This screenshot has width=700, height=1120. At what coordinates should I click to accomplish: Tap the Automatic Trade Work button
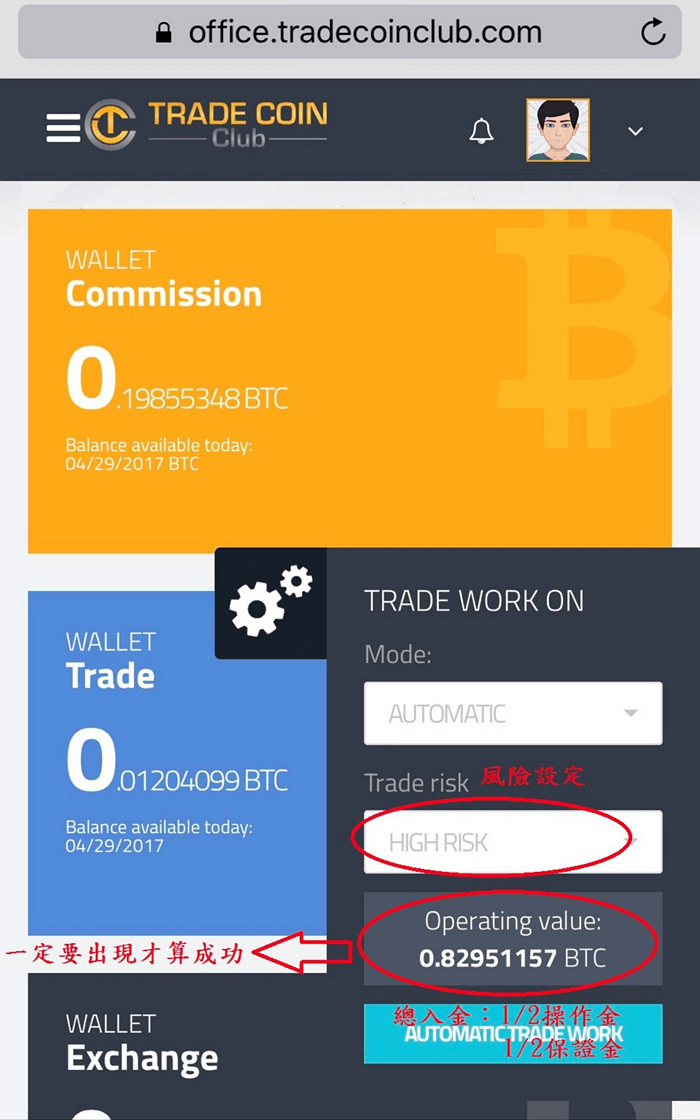click(513, 1033)
